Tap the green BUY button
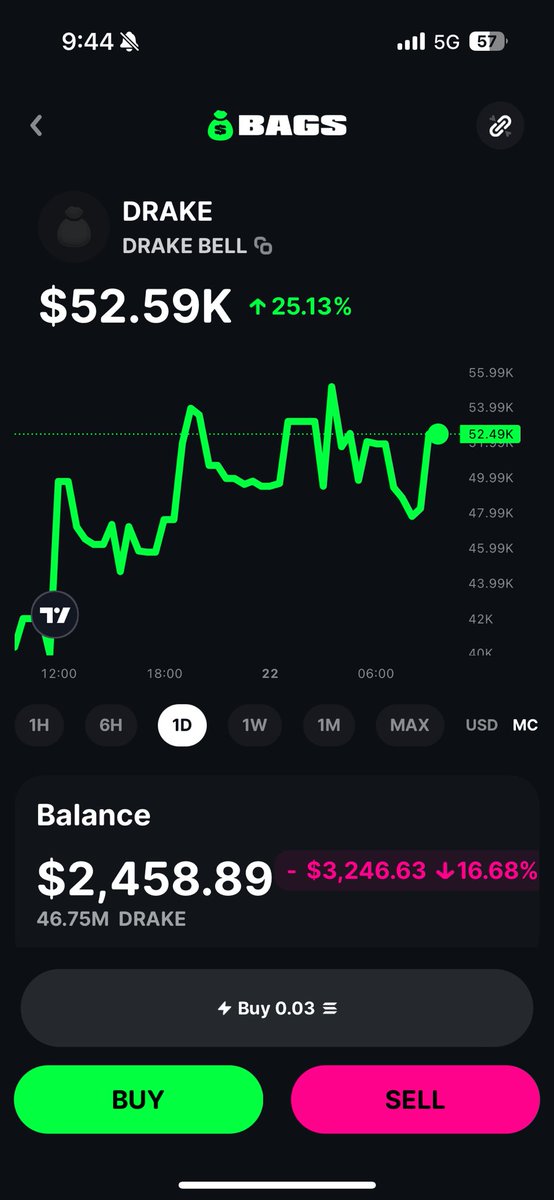Viewport: 554px width, 1200px height. [138, 1099]
